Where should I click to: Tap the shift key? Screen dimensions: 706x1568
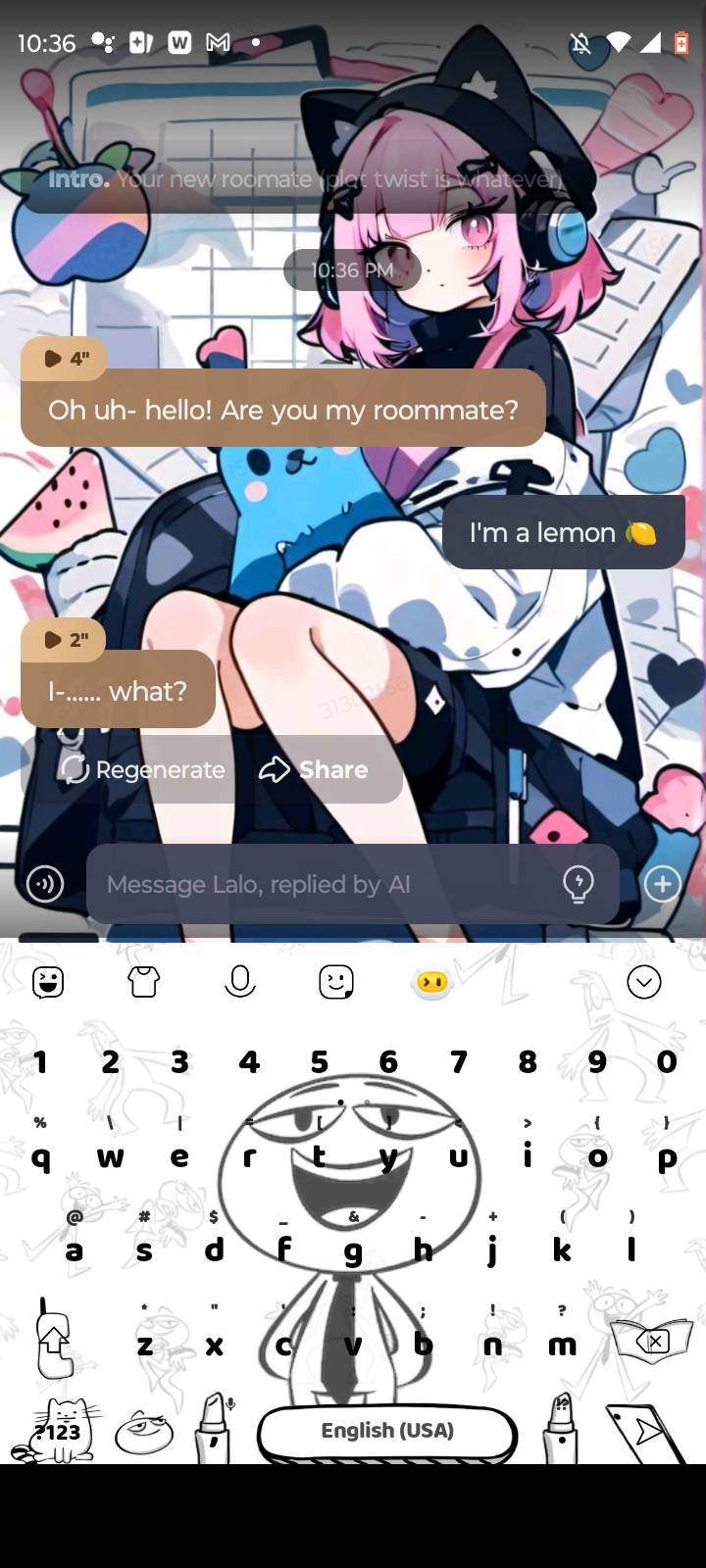tap(54, 1343)
